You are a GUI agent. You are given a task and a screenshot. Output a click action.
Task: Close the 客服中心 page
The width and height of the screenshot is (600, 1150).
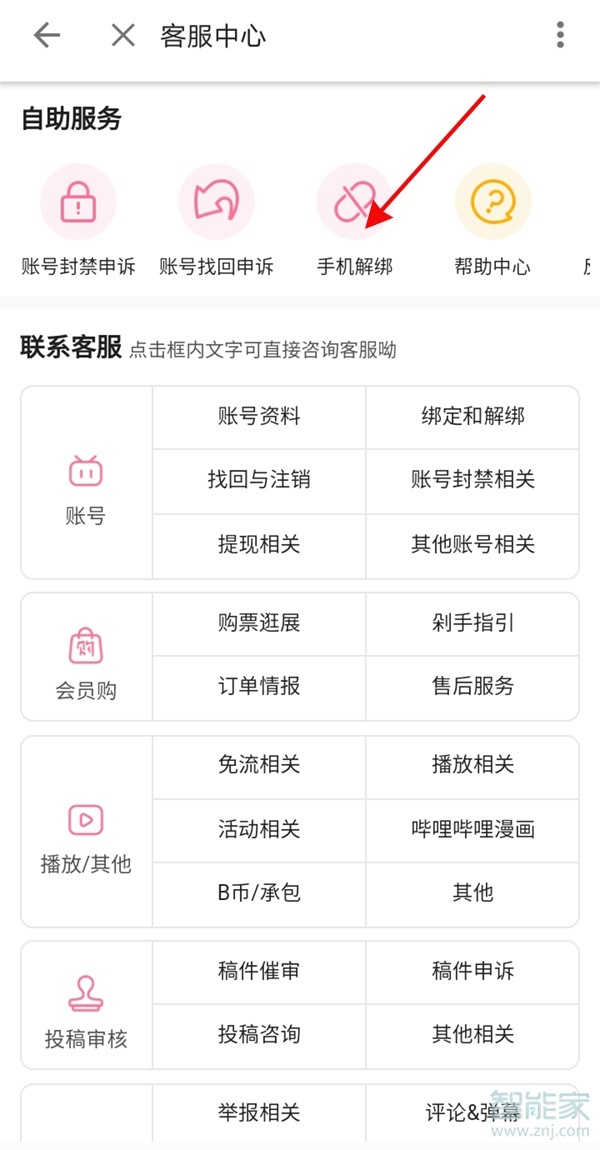[123, 36]
